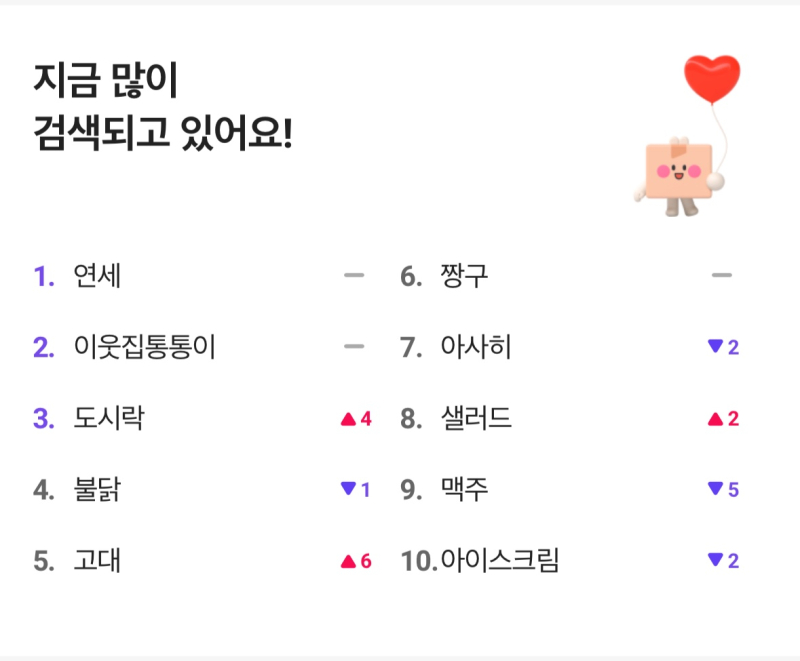Search for 불닭 from the ranking
This screenshot has width=800, height=661.
tap(97, 490)
